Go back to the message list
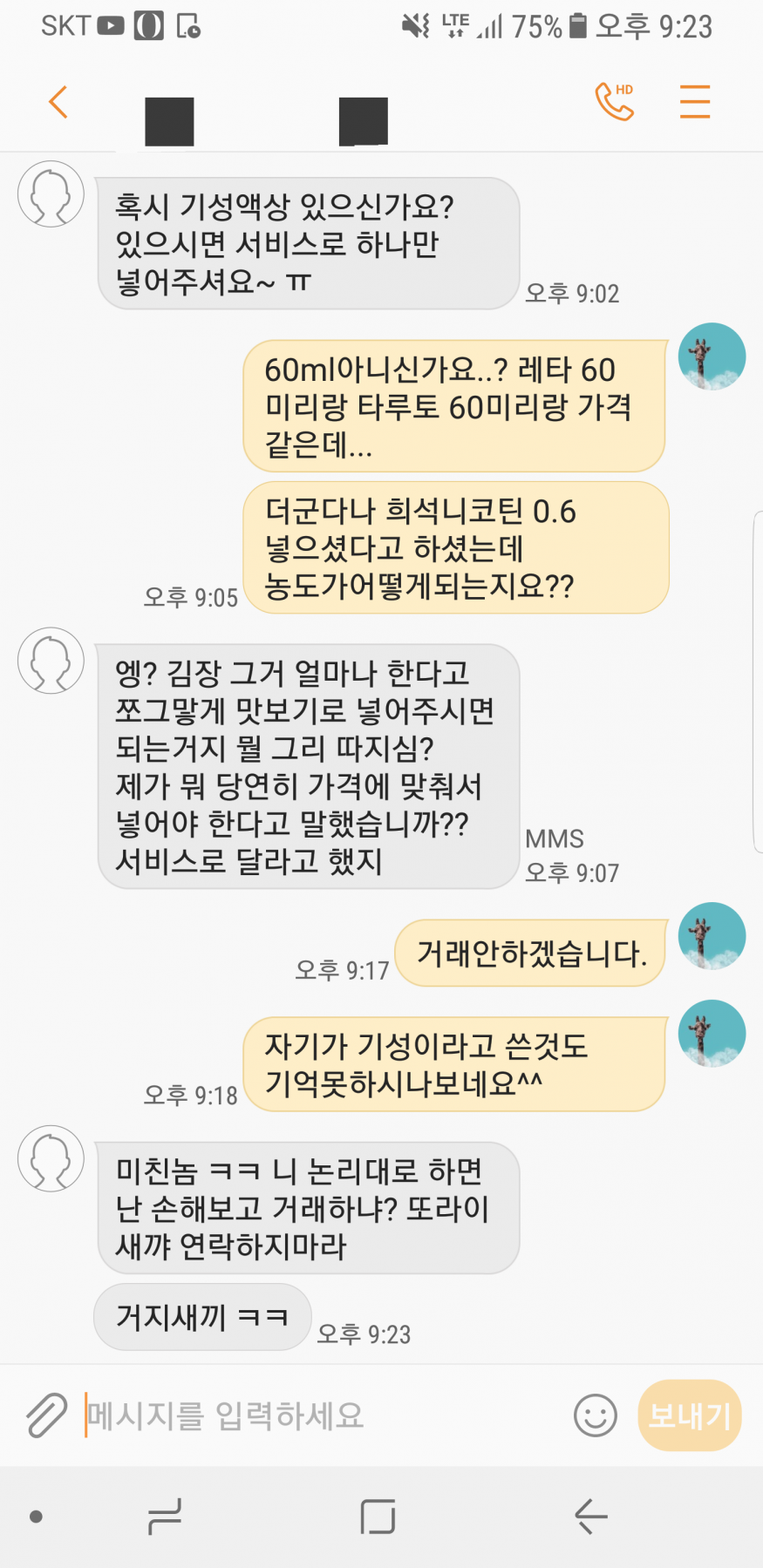763x1568 pixels. pyautogui.click(x=58, y=102)
